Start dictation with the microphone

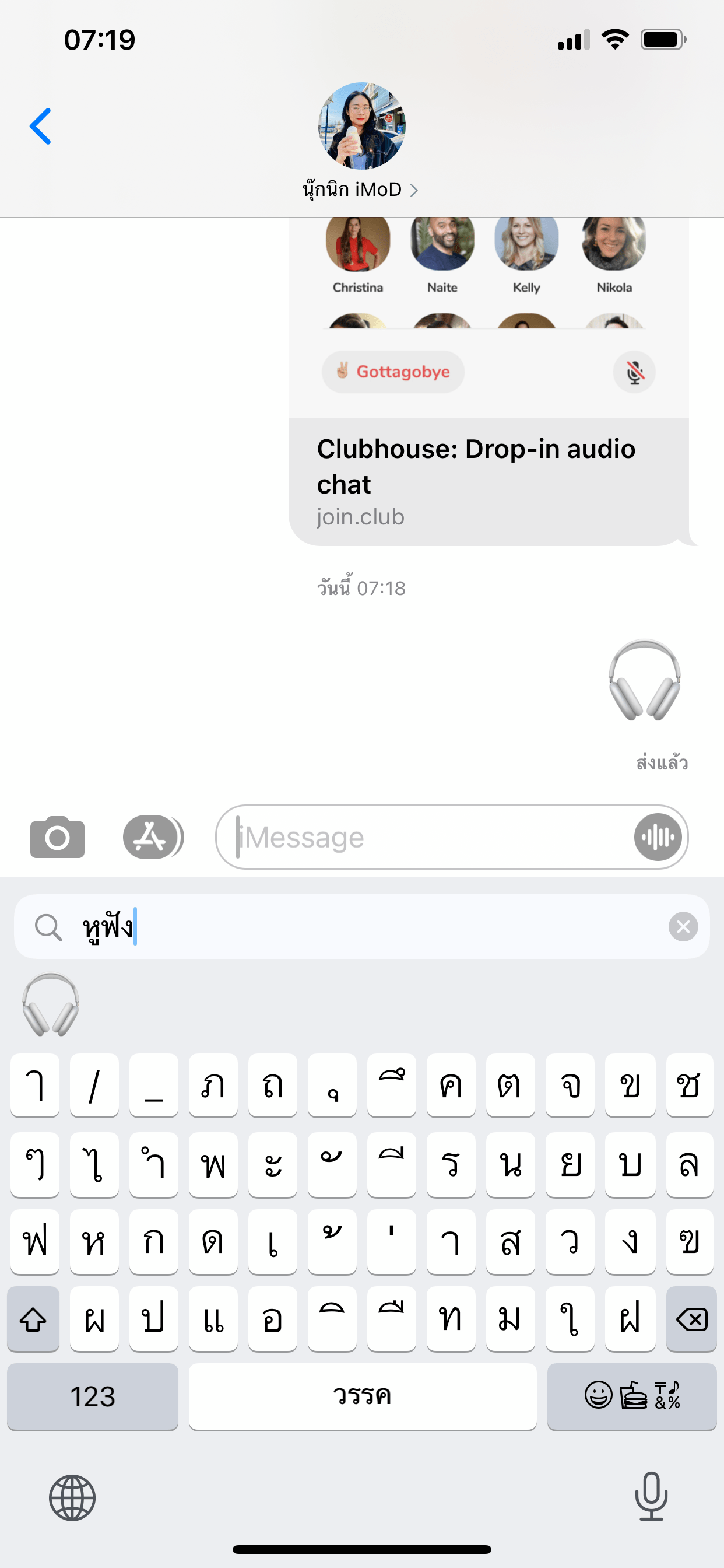click(x=651, y=1496)
